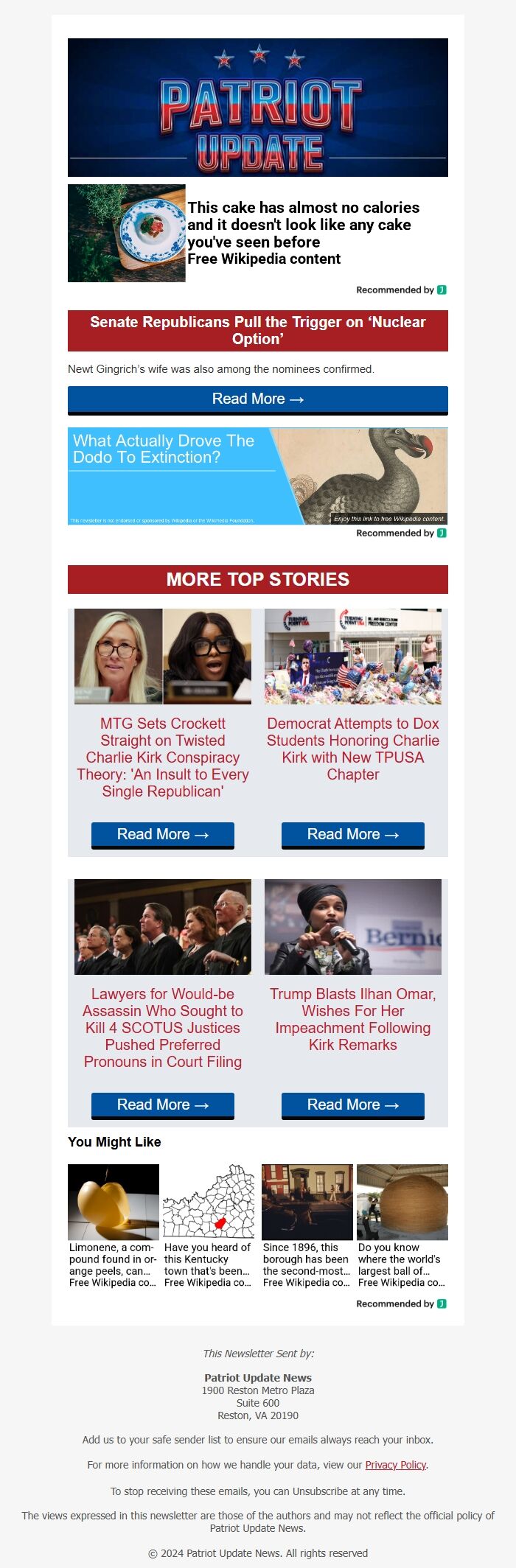
Task: Tap the Ilhan Omar speaking photo
Action: pos(353,926)
